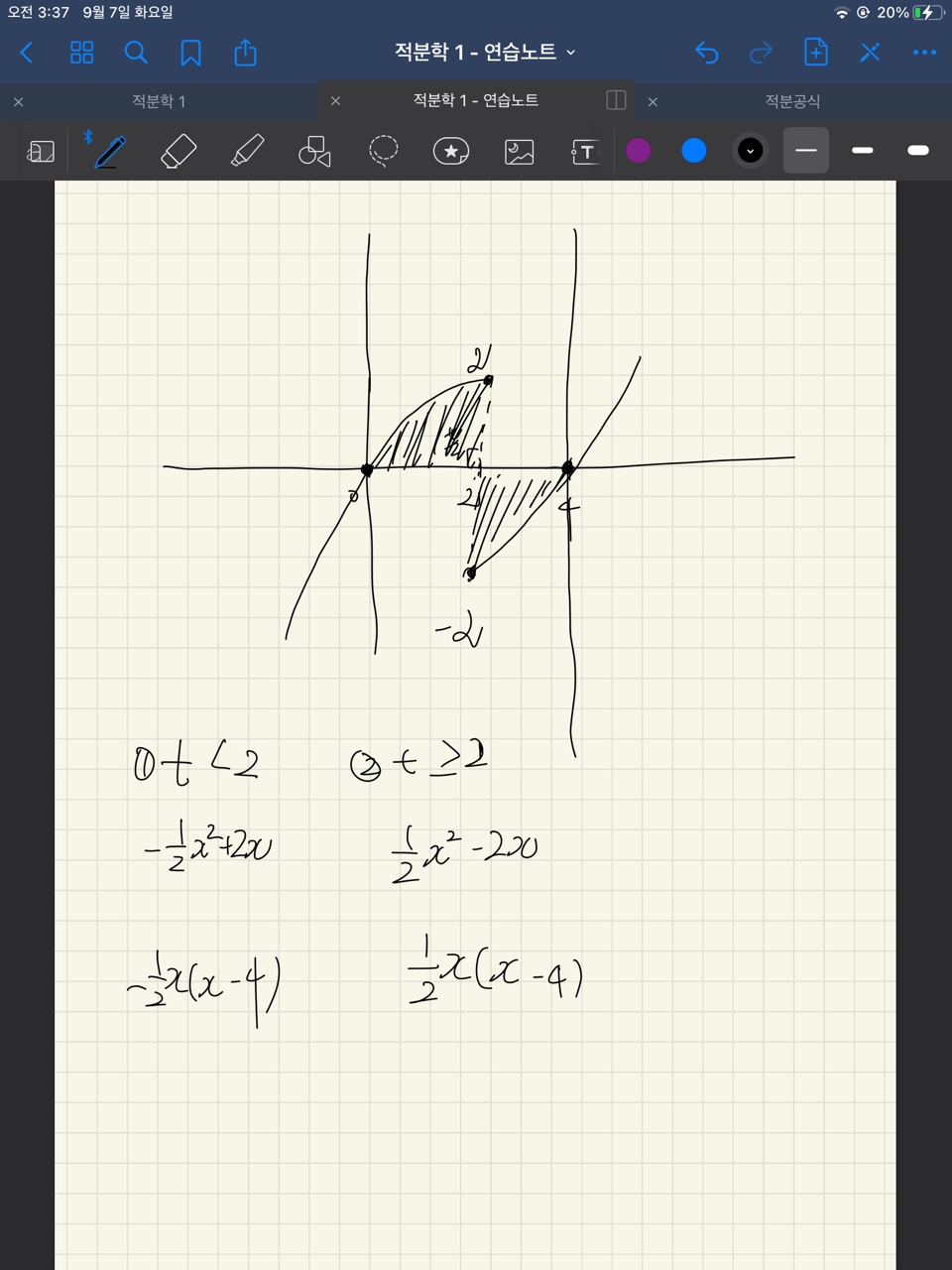The width and height of the screenshot is (952, 1270).
Task: Undo the last stroke
Action: [x=706, y=53]
